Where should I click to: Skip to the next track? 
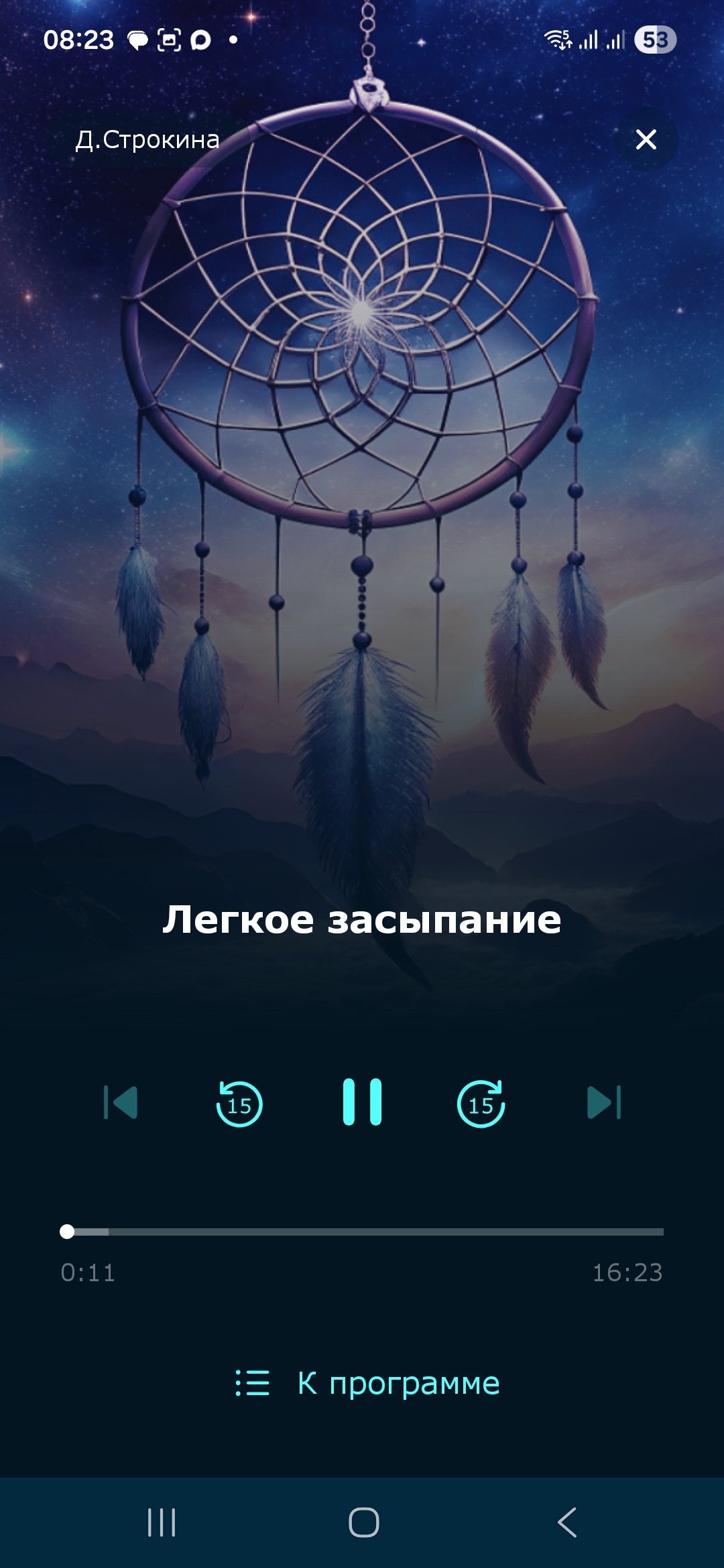603,1102
